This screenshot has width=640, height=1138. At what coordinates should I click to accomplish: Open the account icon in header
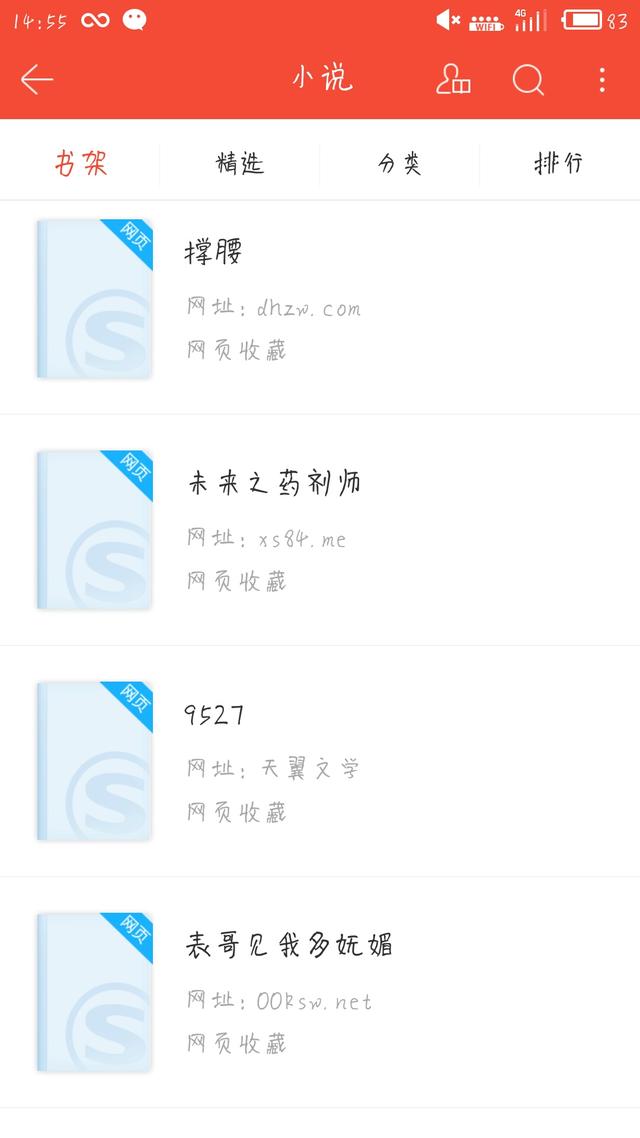pos(454,79)
